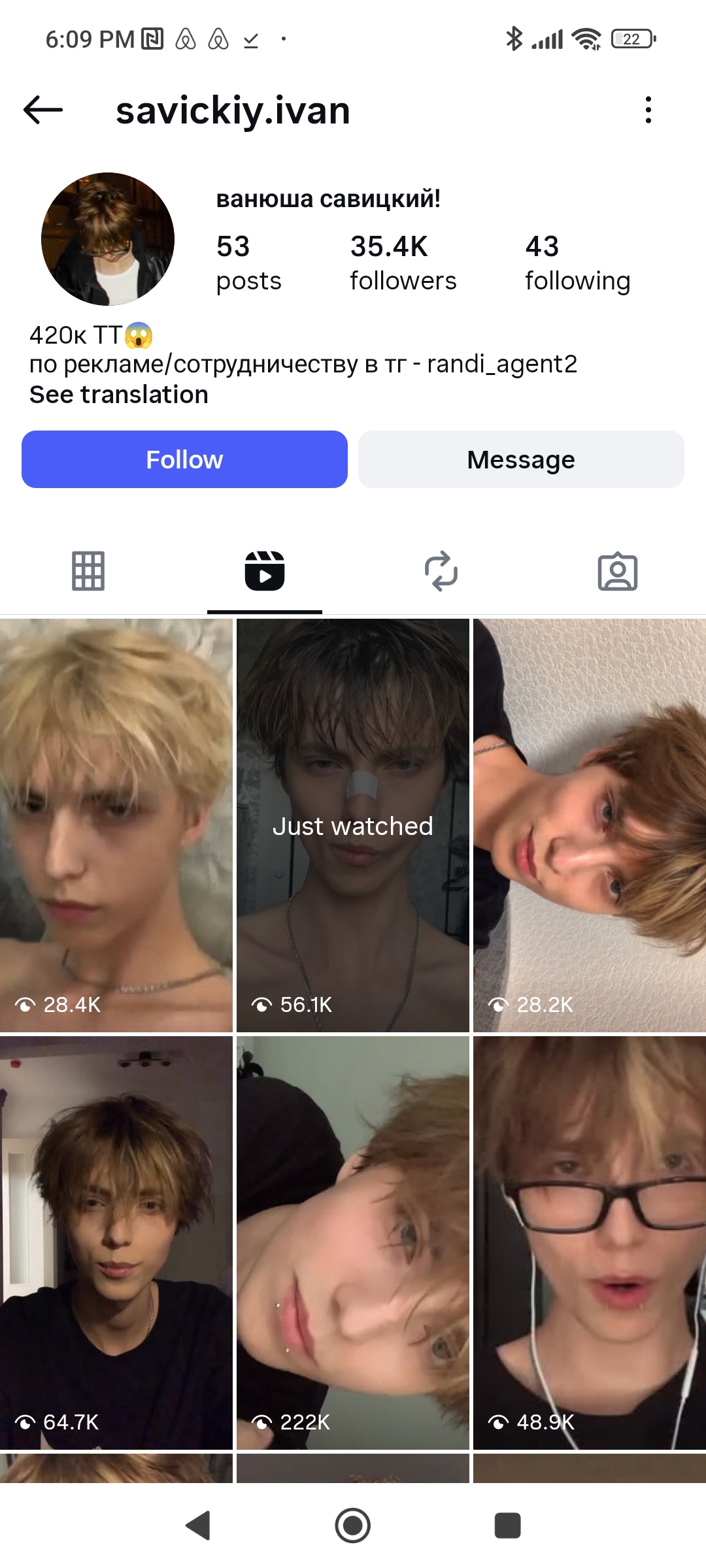View the profile picture

108,239
